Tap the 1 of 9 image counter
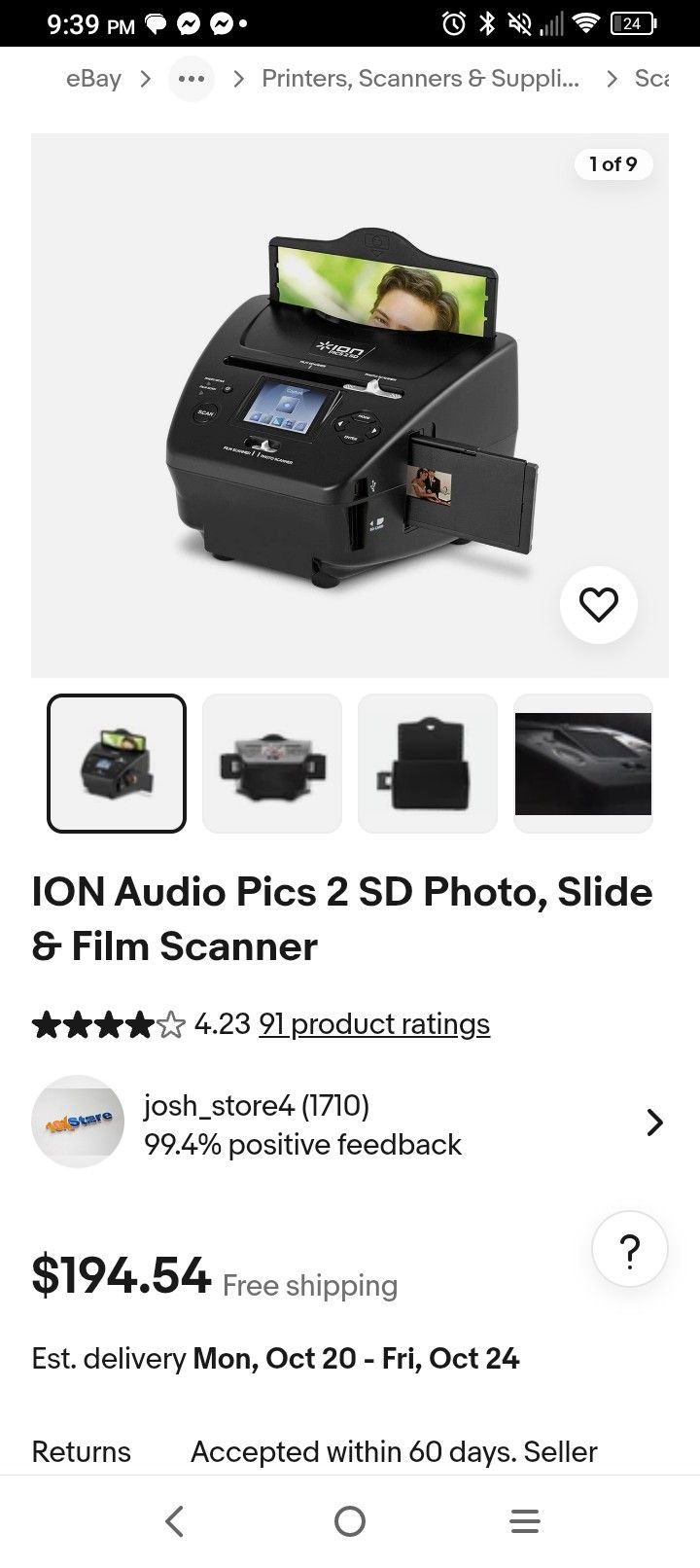 (x=613, y=164)
